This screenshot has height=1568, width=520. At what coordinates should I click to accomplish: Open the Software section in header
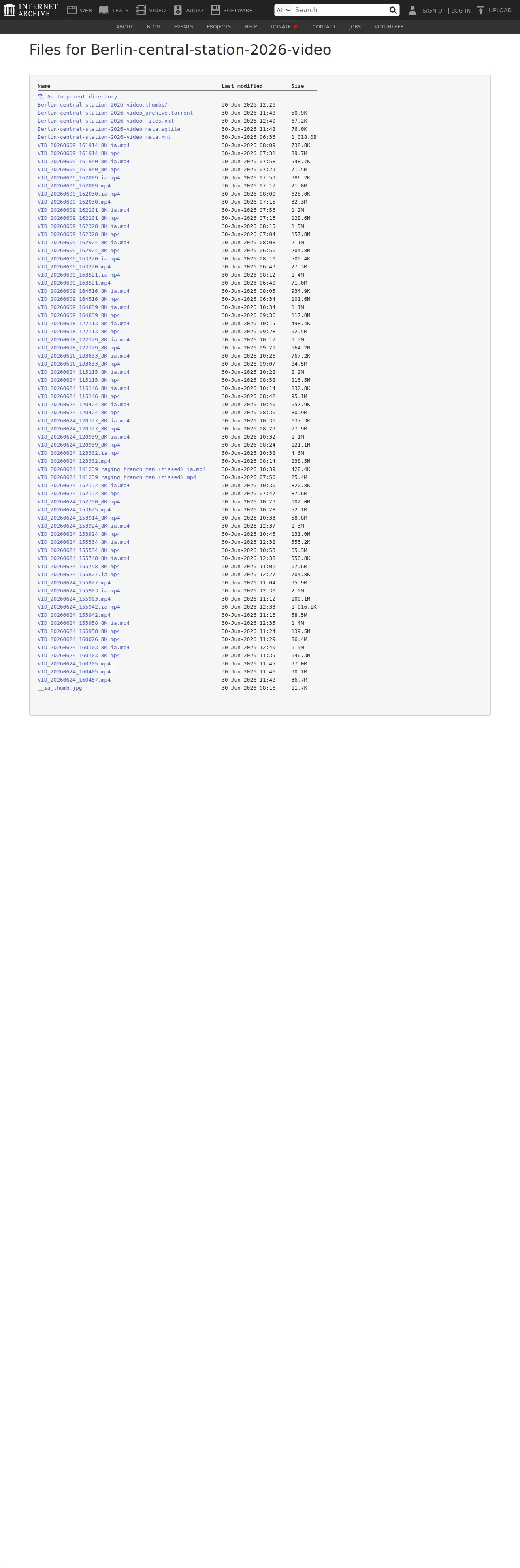[231, 10]
